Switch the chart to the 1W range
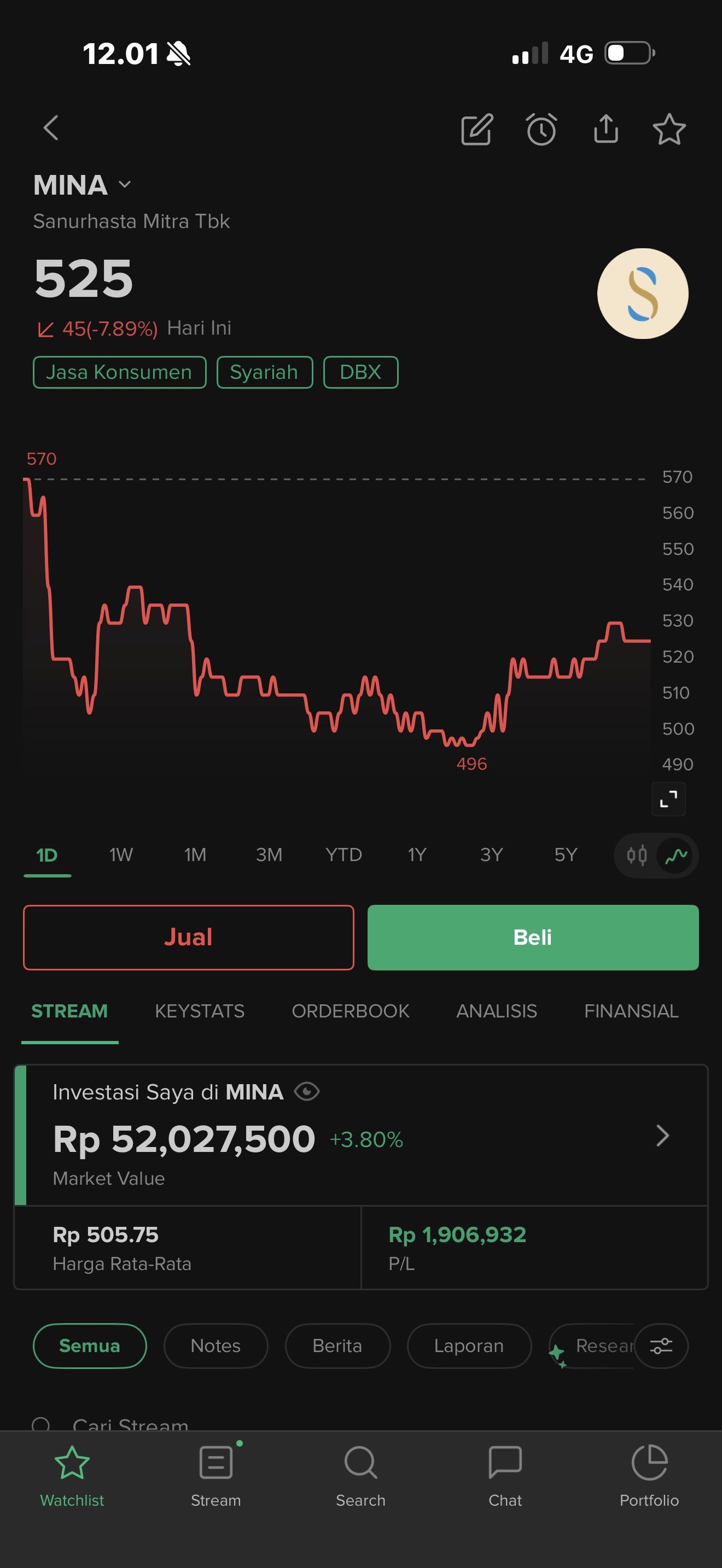The width and height of the screenshot is (722, 1568). coord(120,855)
